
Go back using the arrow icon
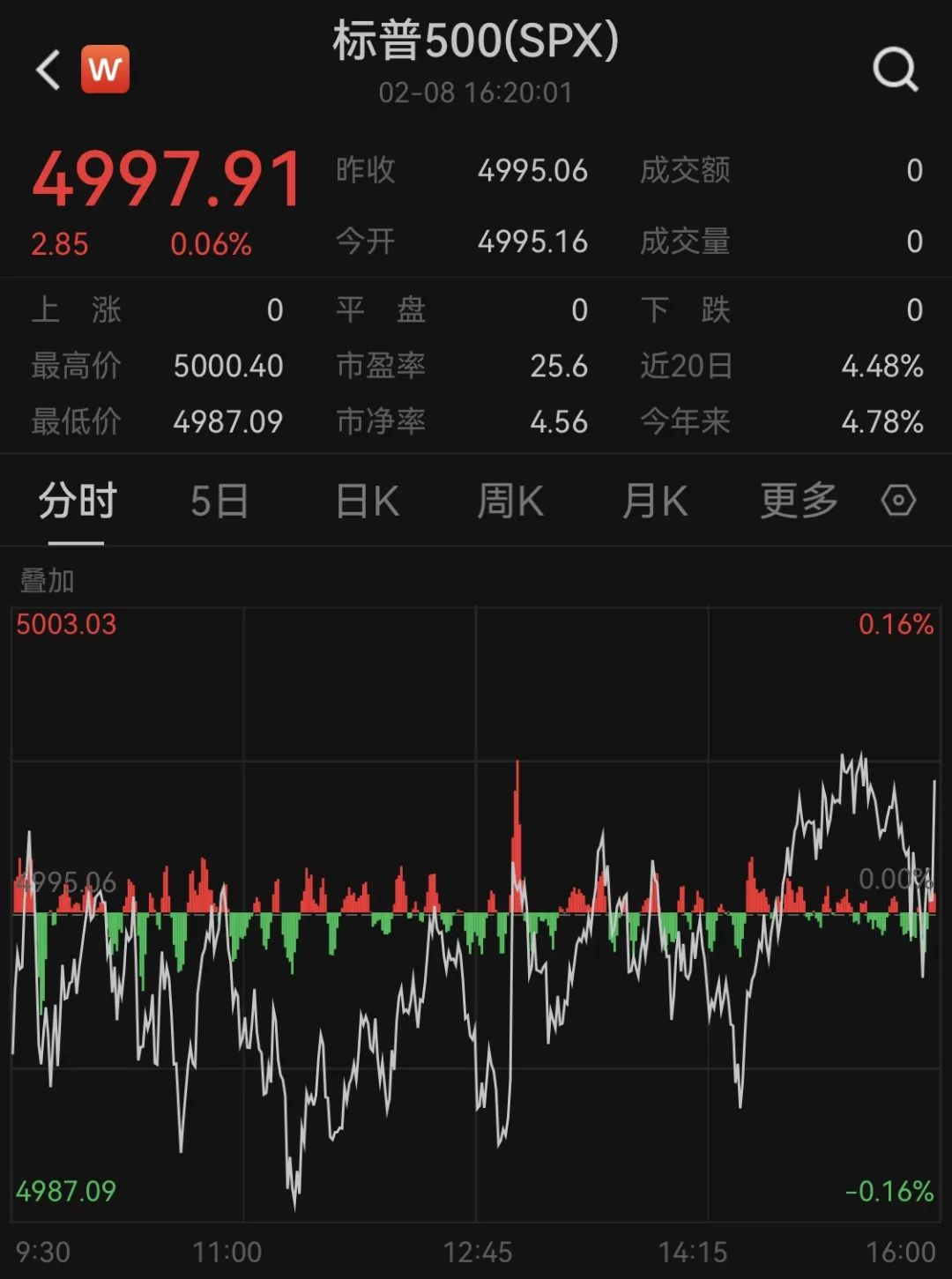(48, 70)
